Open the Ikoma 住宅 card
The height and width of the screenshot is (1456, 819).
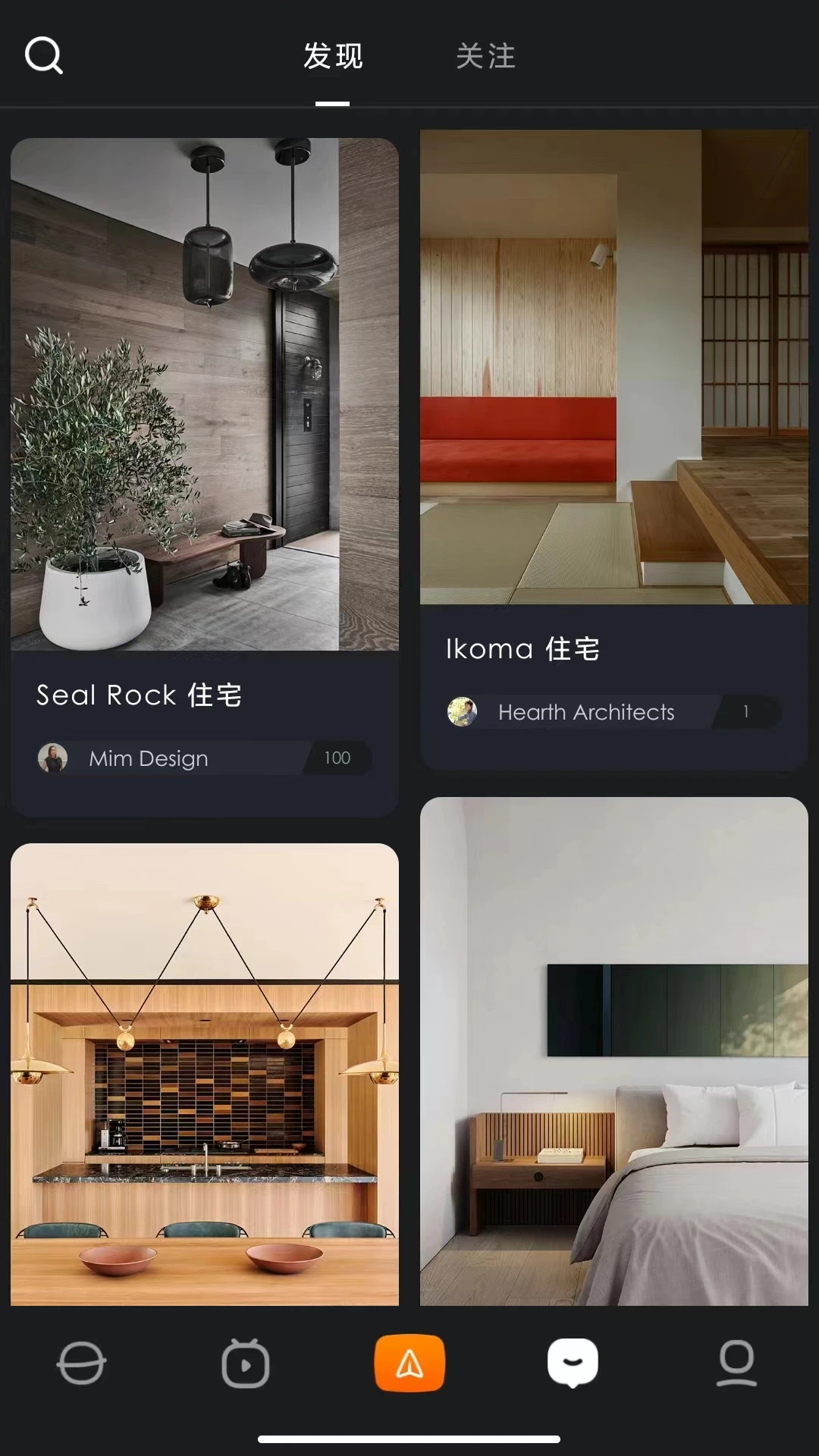click(613, 368)
